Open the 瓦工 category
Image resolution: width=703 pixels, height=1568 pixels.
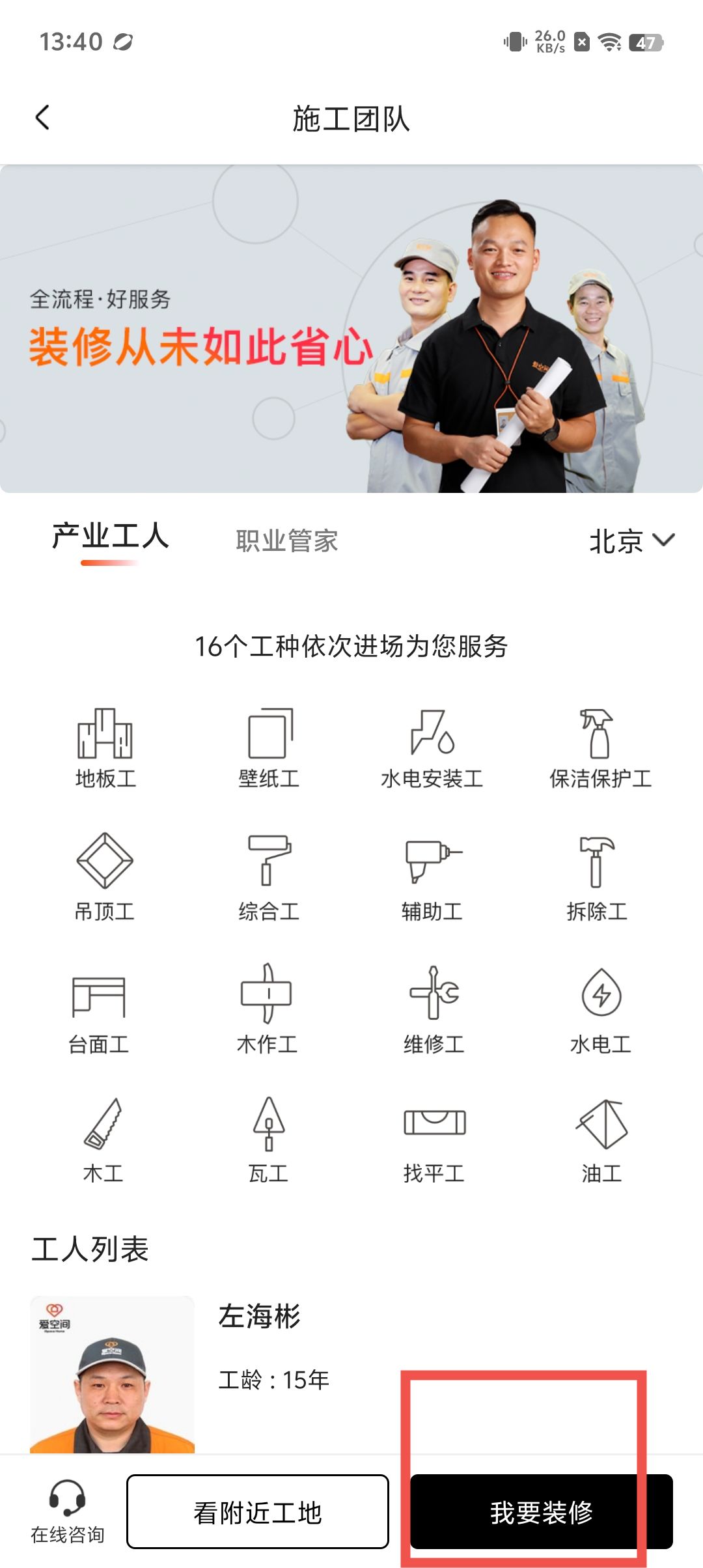(268, 1140)
